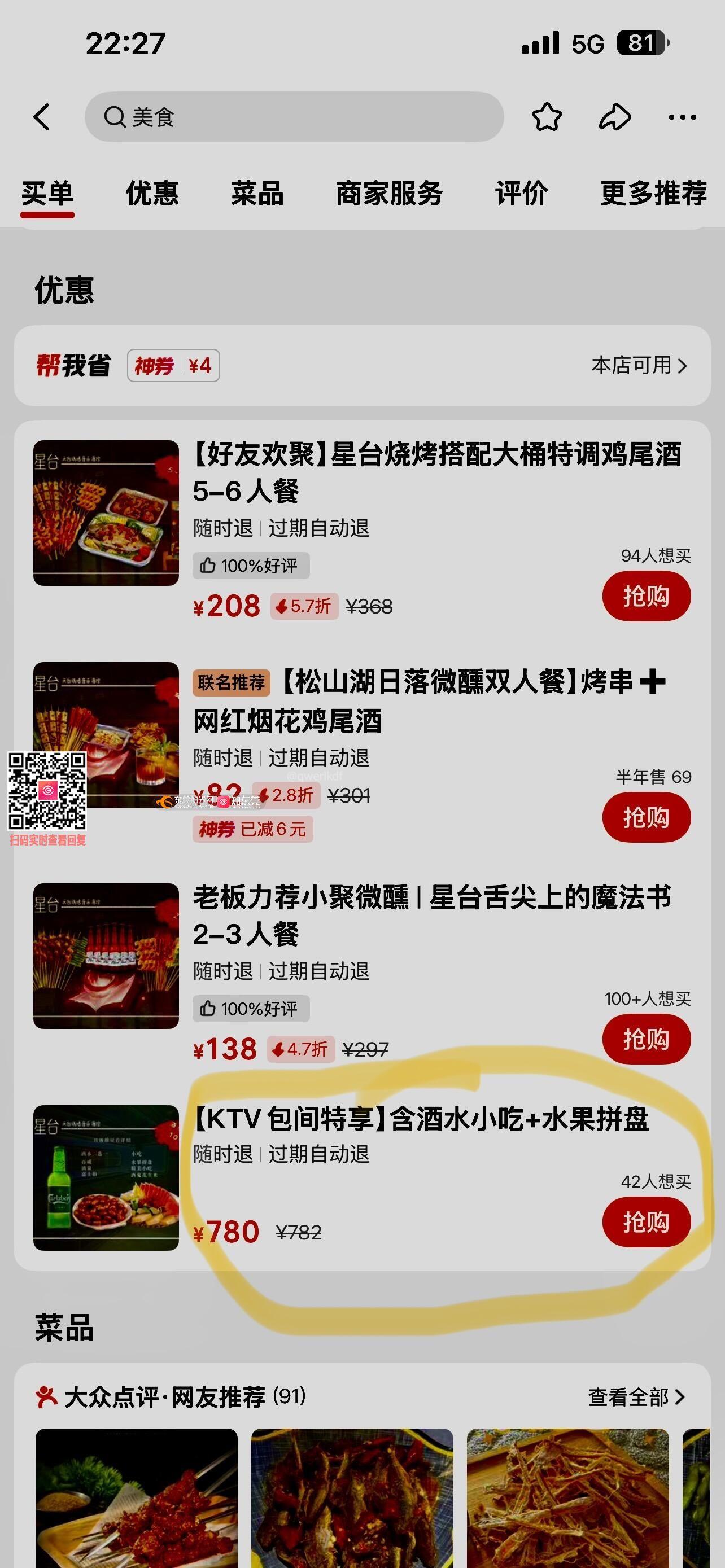Image resolution: width=725 pixels, height=1568 pixels.
Task: Tap 抢购 on the KTV包间特享 package
Action: click(646, 1221)
